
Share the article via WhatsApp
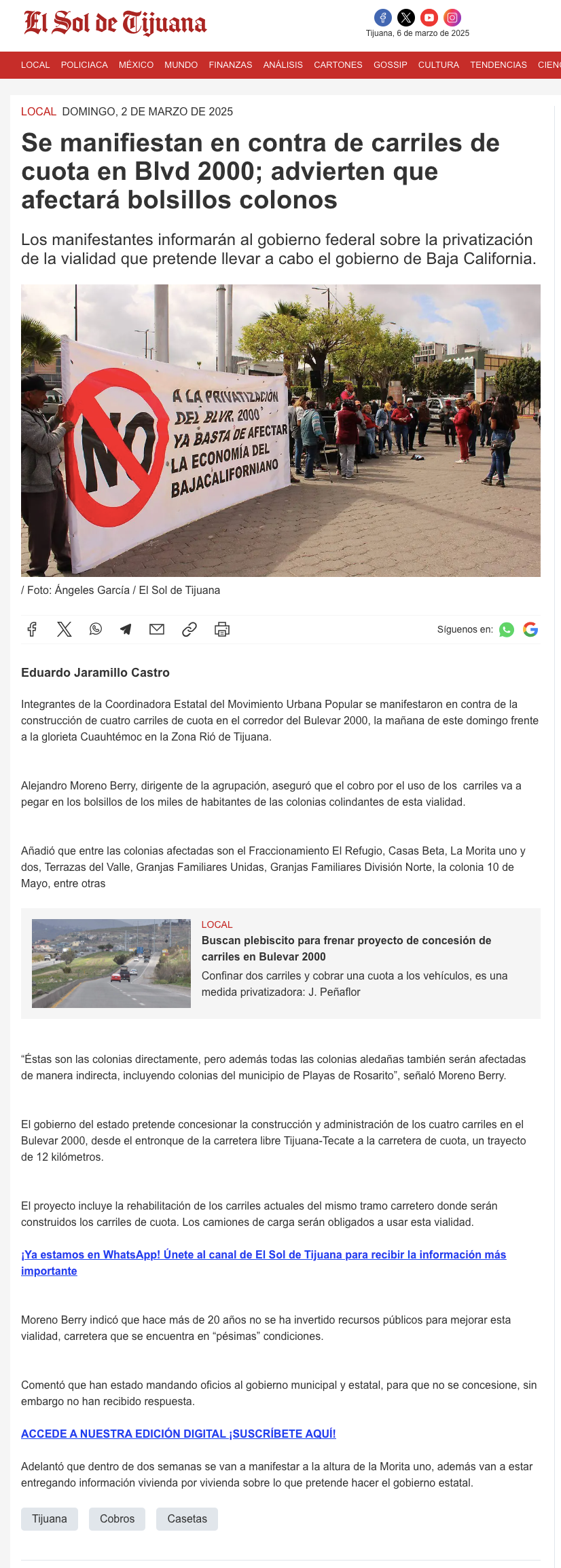96,629
